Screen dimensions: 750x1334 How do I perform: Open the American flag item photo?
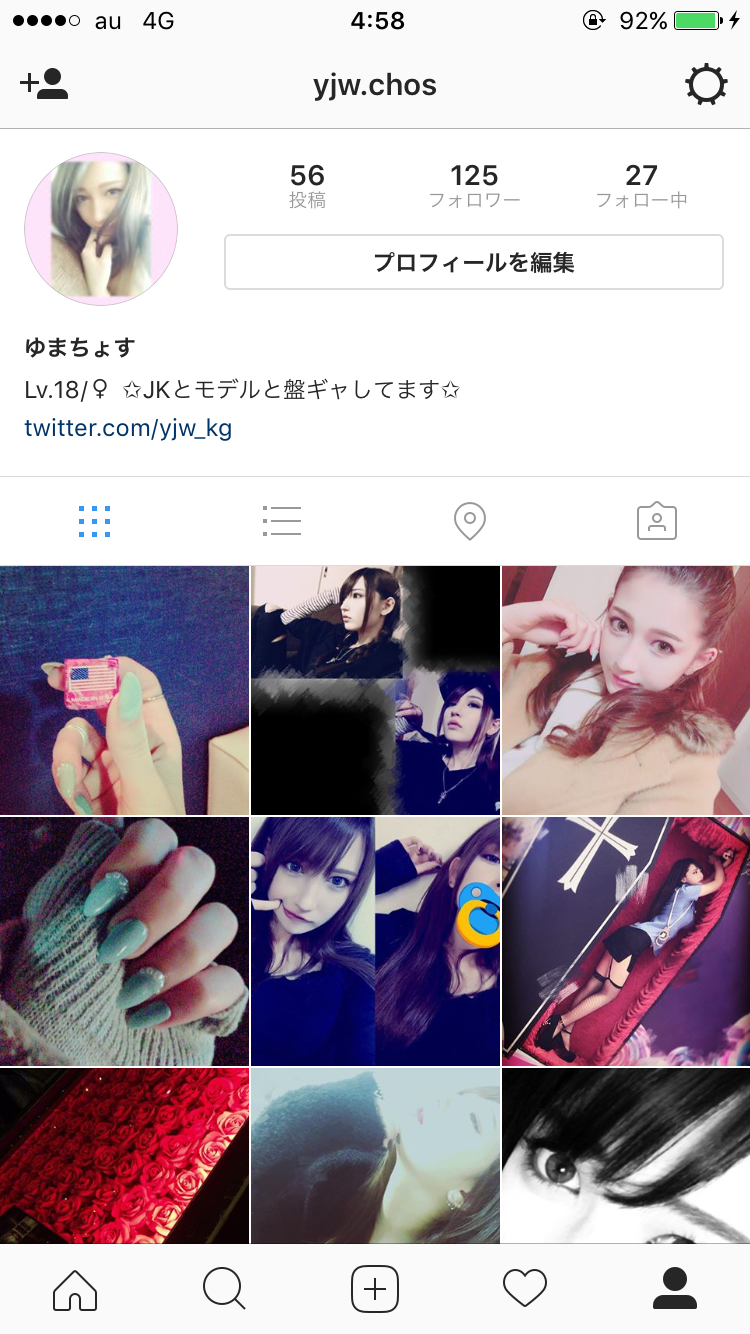click(x=124, y=690)
